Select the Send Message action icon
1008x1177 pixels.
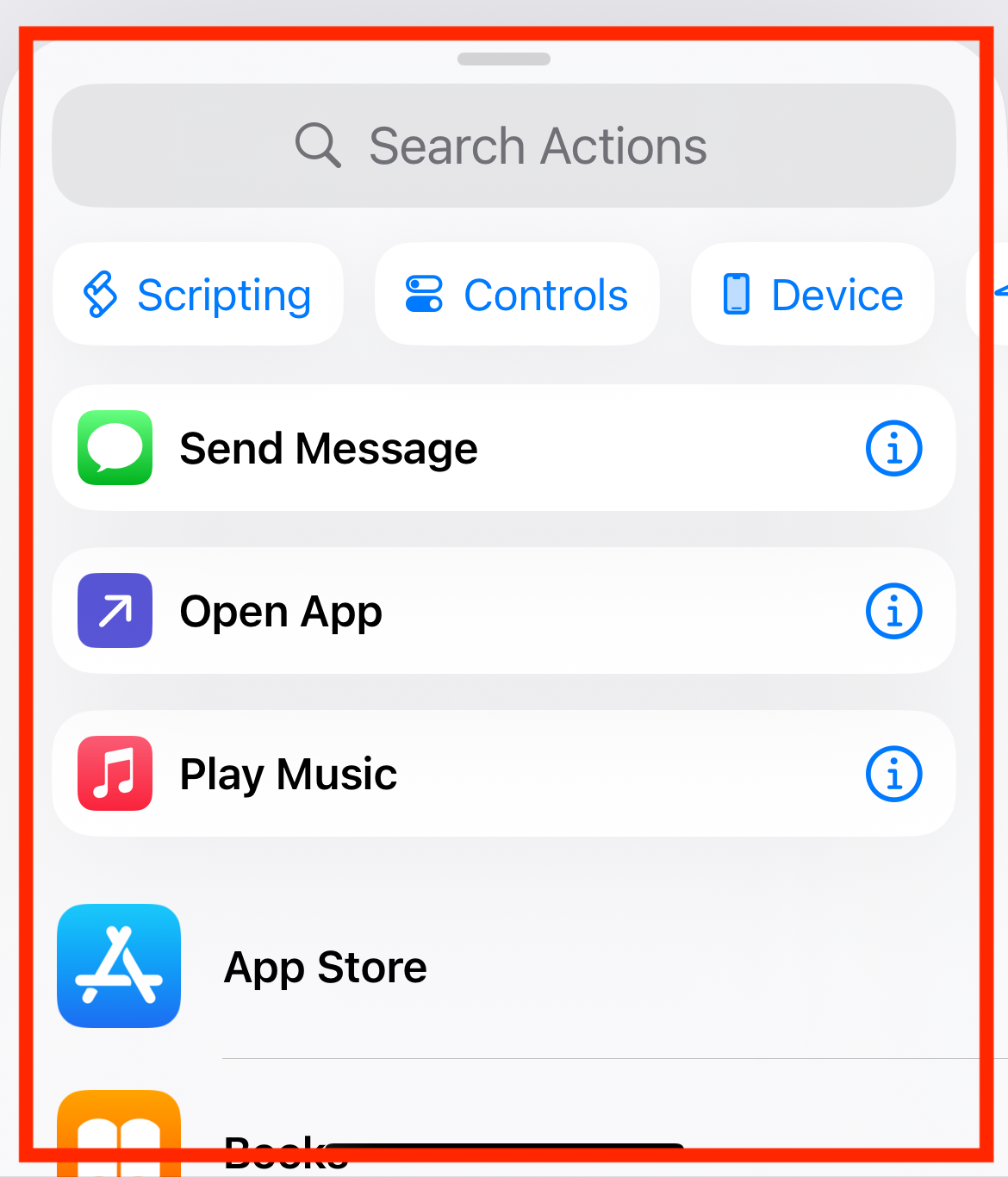[x=115, y=448]
